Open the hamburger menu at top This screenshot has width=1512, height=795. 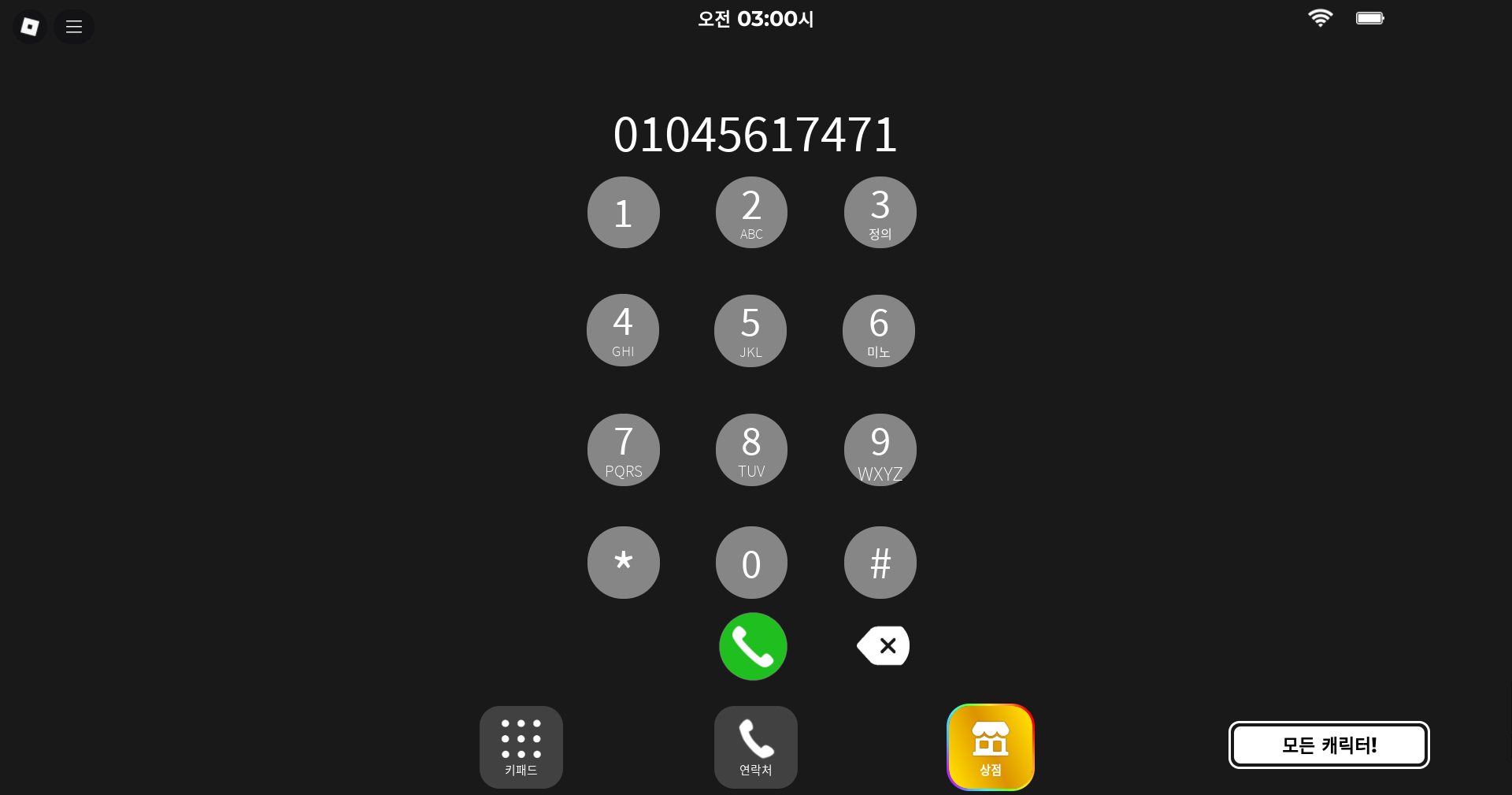(74, 27)
